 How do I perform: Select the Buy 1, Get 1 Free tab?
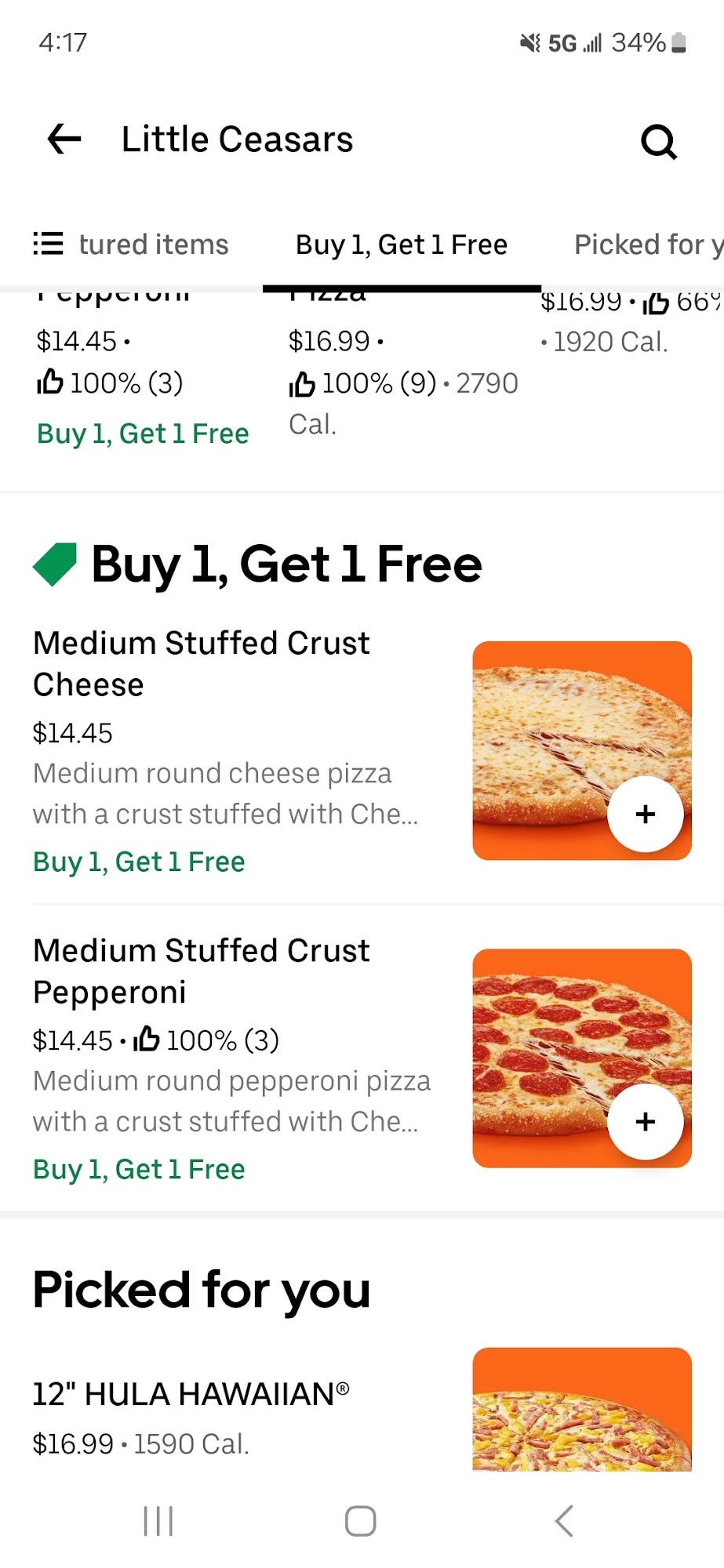coord(401,245)
